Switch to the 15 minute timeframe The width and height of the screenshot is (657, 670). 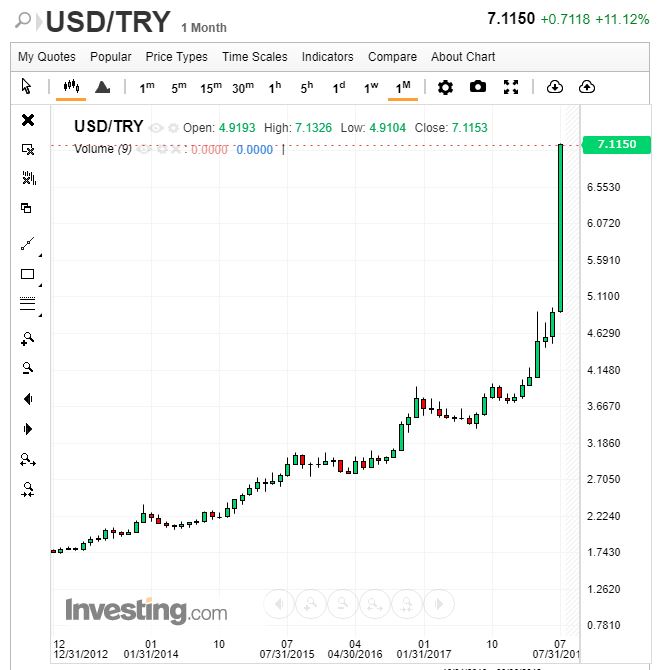(x=210, y=87)
